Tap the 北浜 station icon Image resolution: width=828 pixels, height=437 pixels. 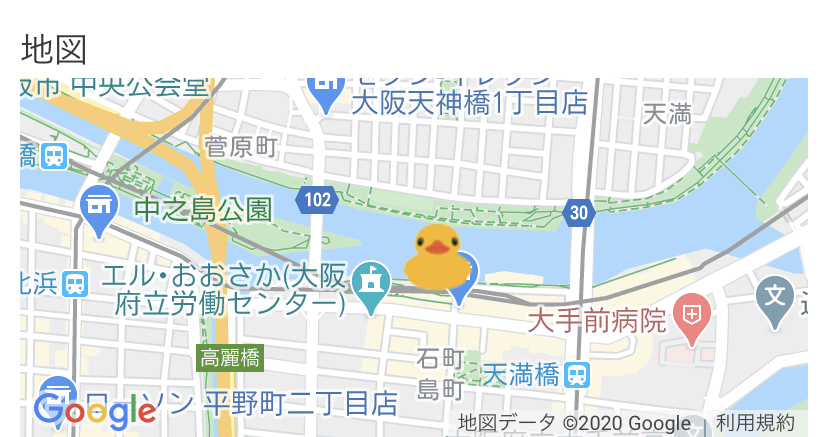[x=75, y=284]
